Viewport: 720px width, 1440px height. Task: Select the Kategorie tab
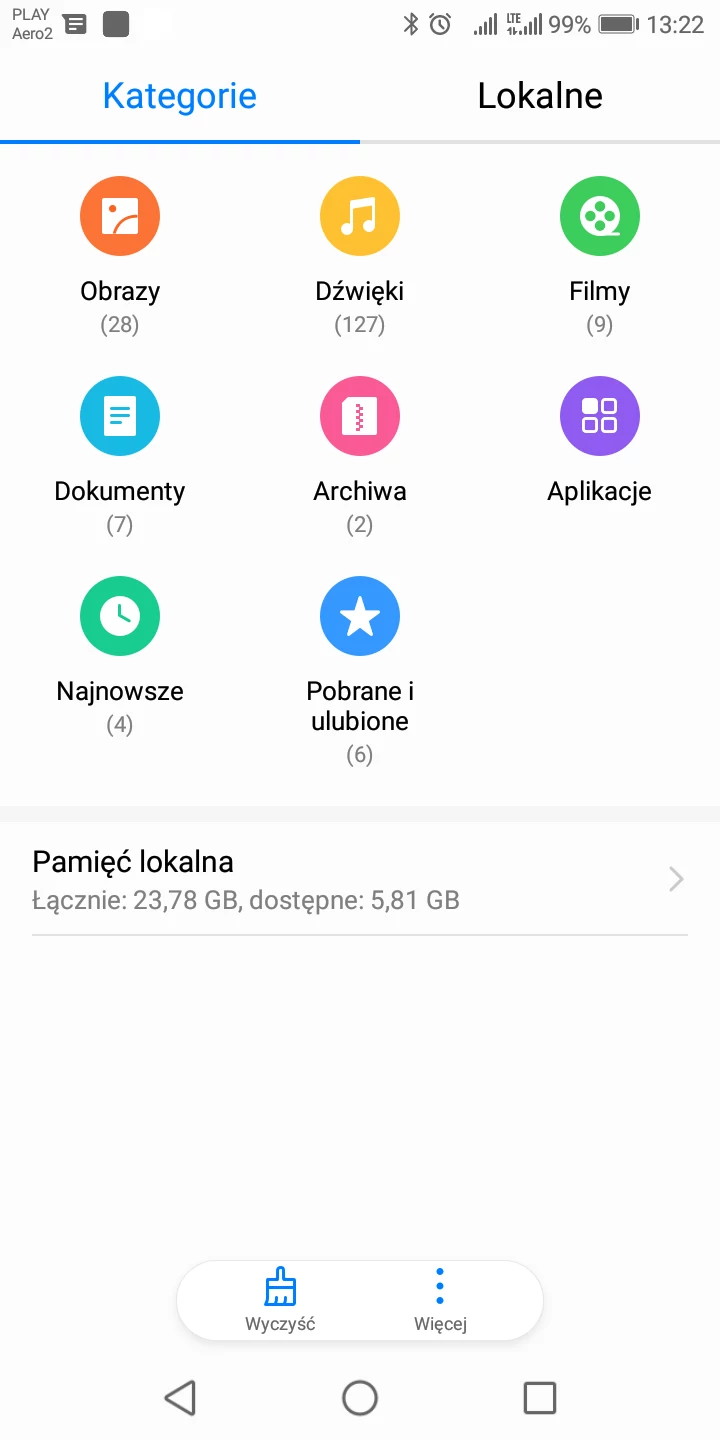180,96
